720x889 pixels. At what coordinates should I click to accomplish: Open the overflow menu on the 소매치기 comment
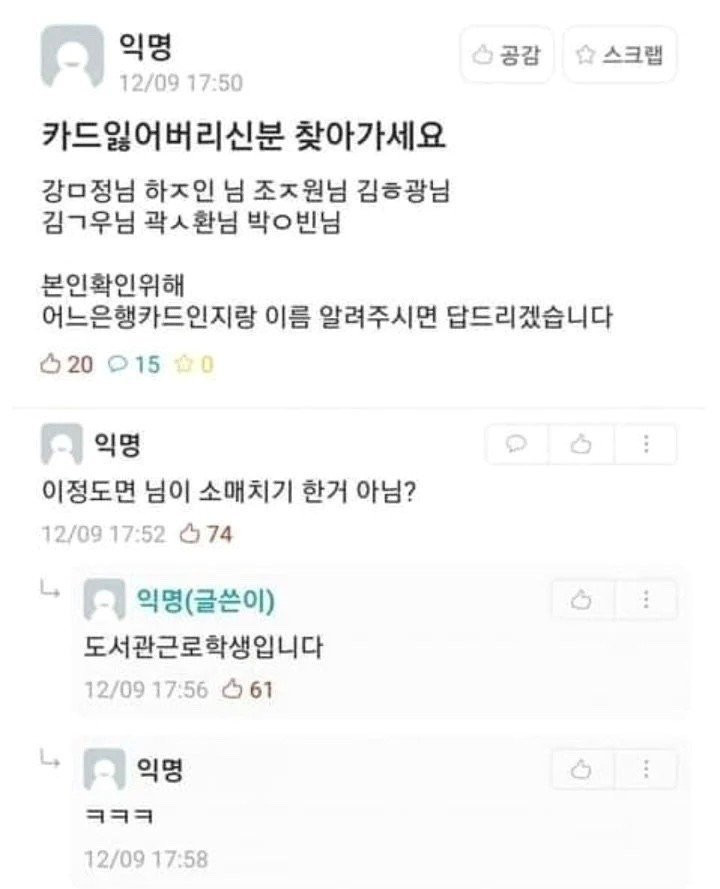pyautogui.click(x=645, y=445)
